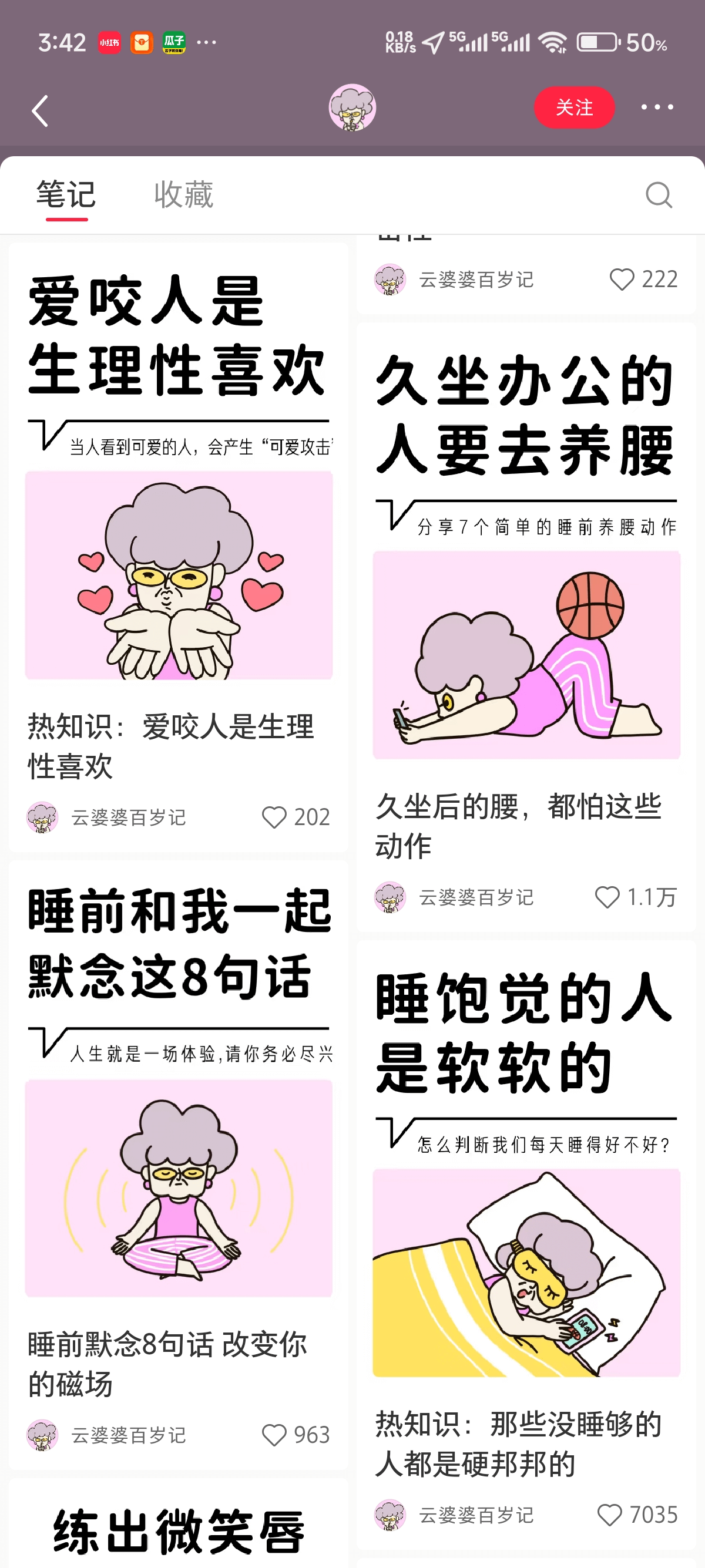
Task: Tap the author avatar next to 1.1万 likes
Action: point(391,897)
